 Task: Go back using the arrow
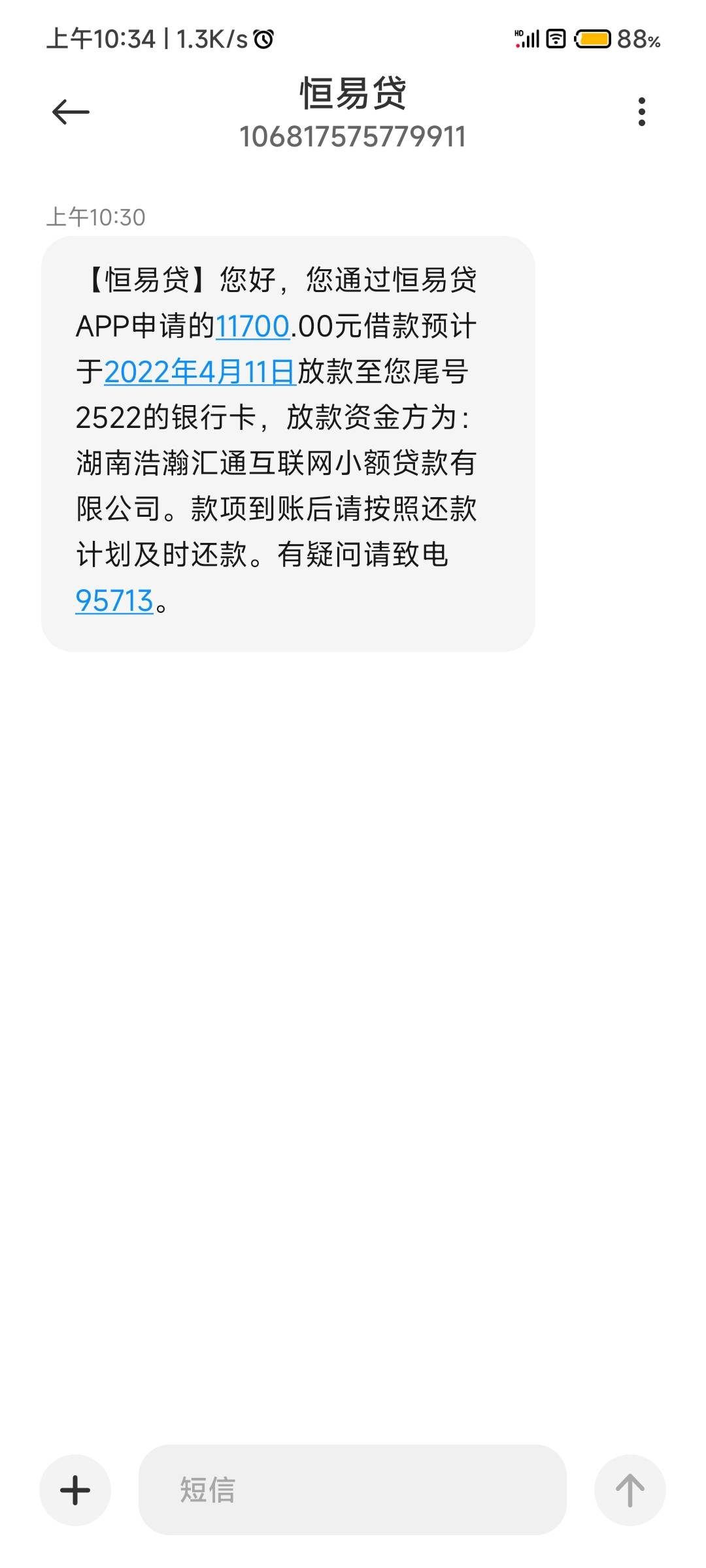(71, 112)
